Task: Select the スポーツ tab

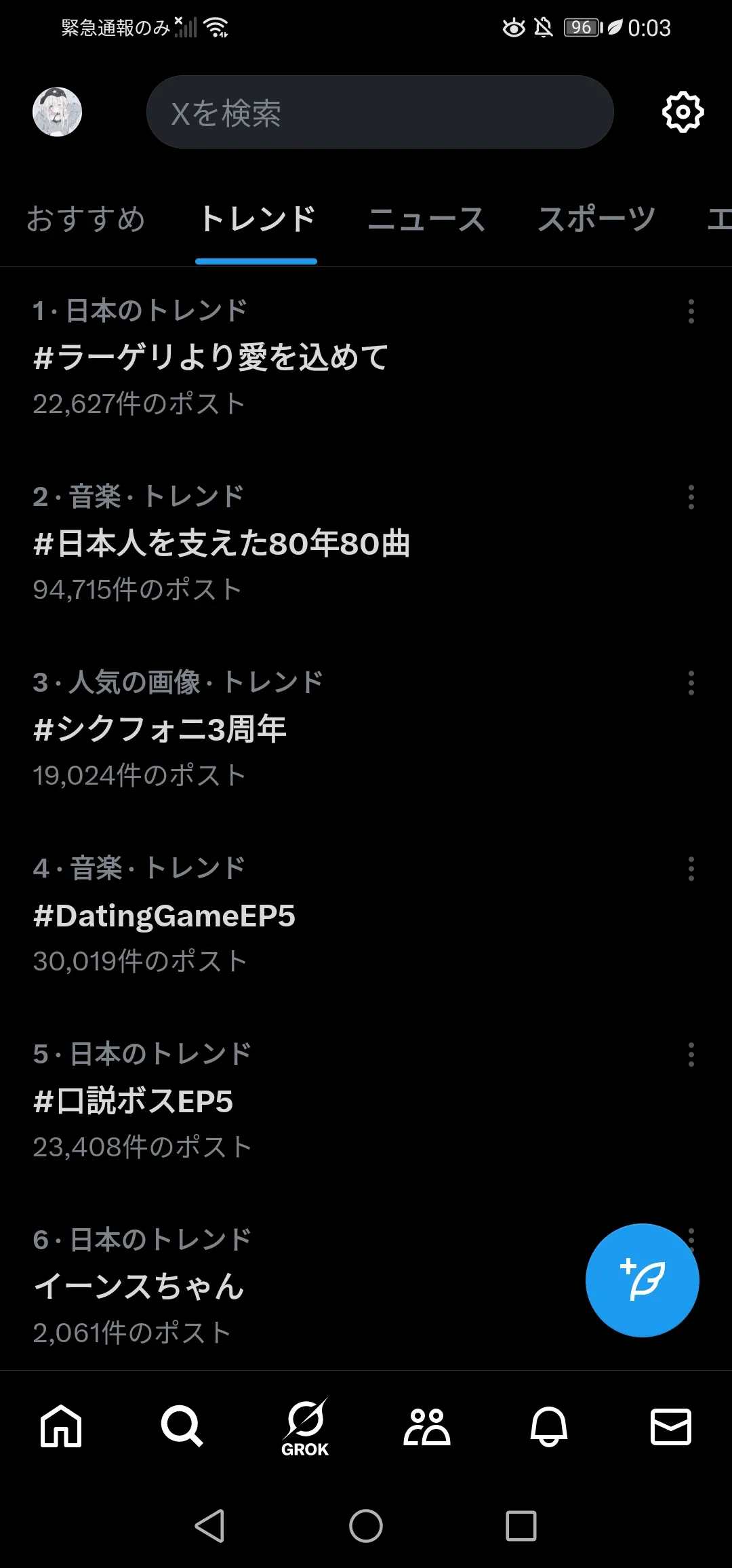Action: coord(596,220)
